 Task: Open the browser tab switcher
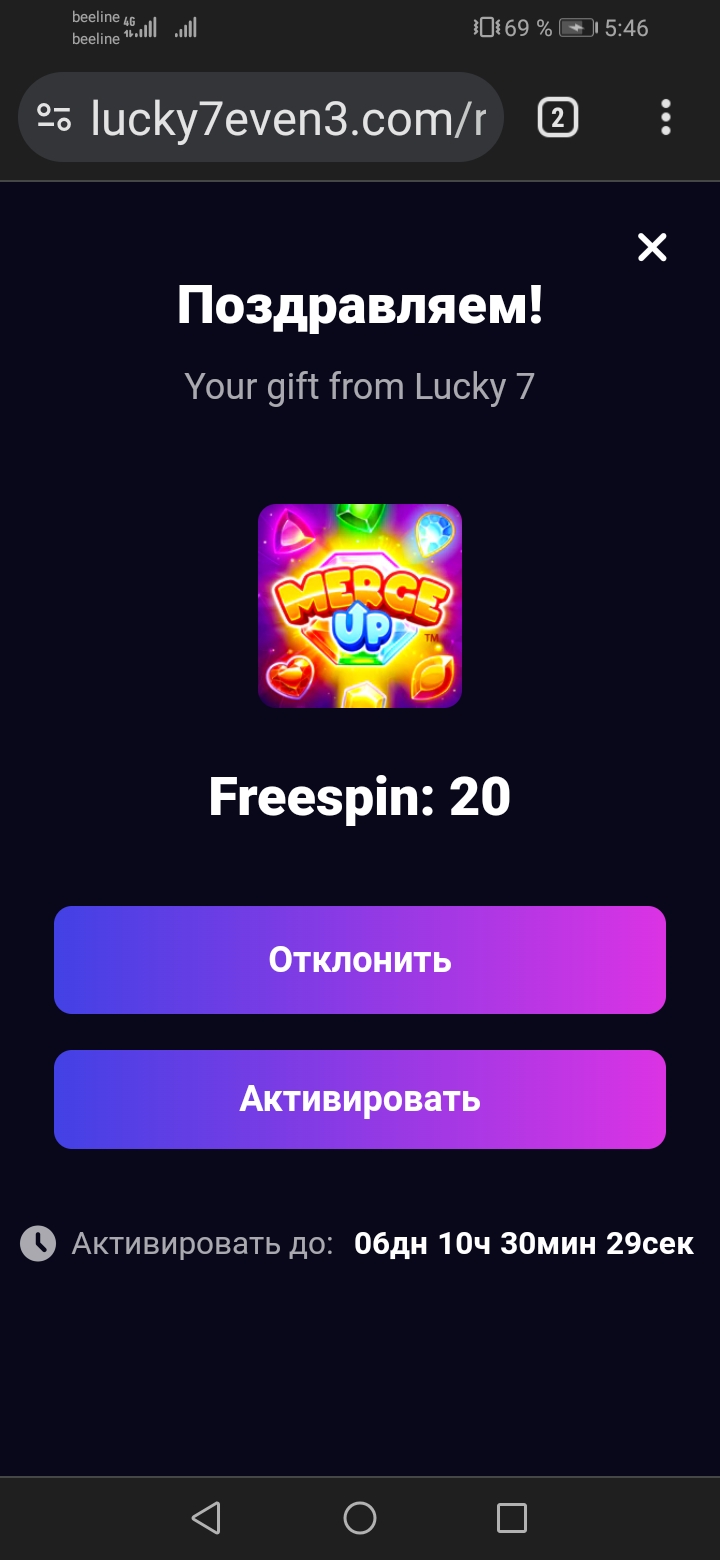[557, 118]
